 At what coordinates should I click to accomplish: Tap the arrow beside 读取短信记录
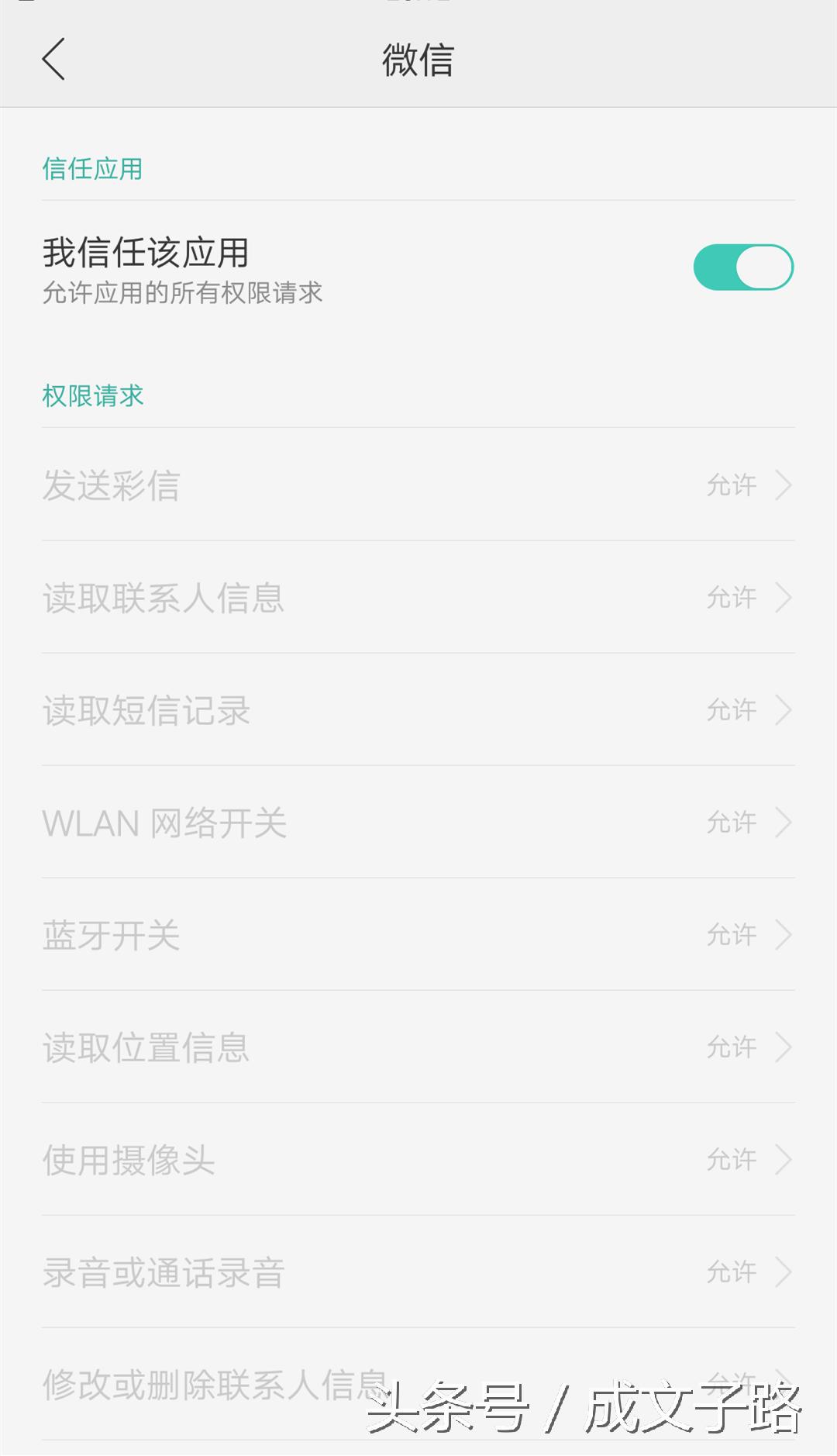click(783, 710)
